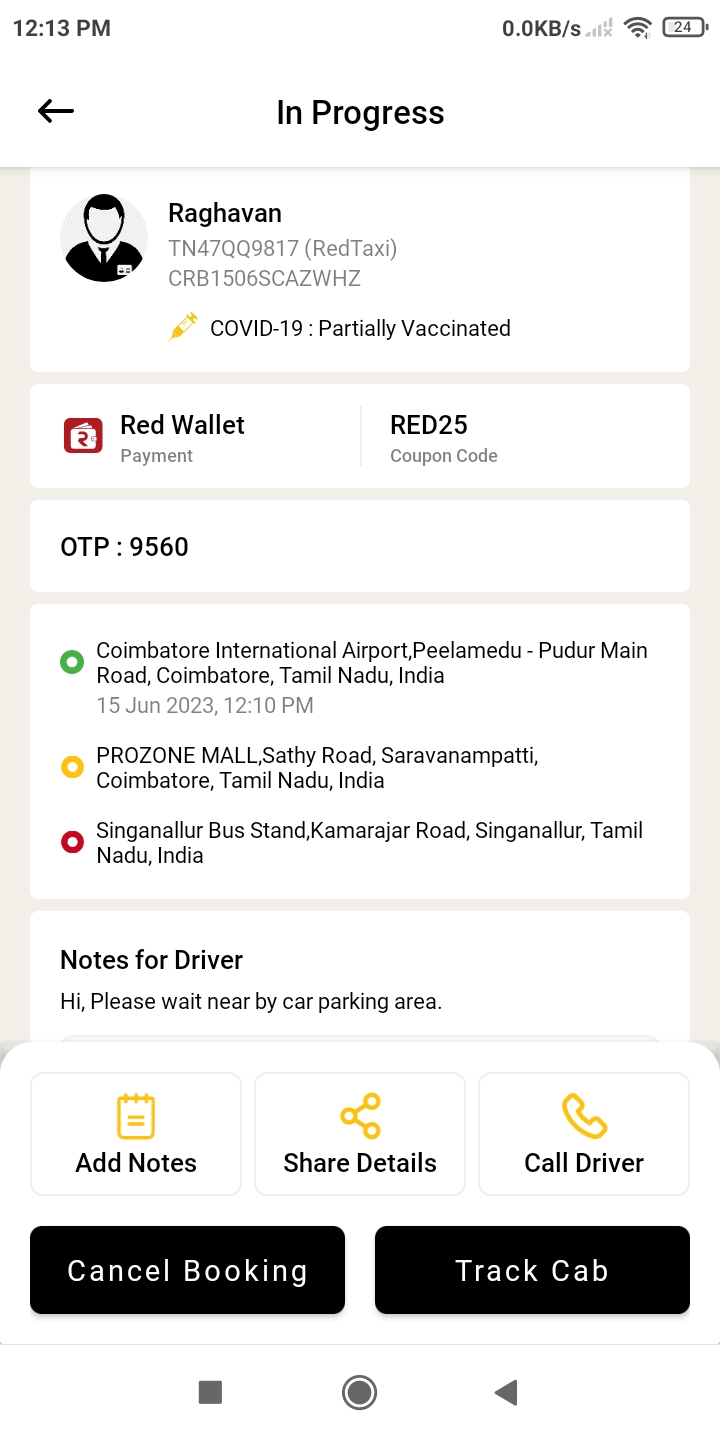Track Cab on map
Viewport: 720px width, 1440px height.
click(x=532, y=1270)
